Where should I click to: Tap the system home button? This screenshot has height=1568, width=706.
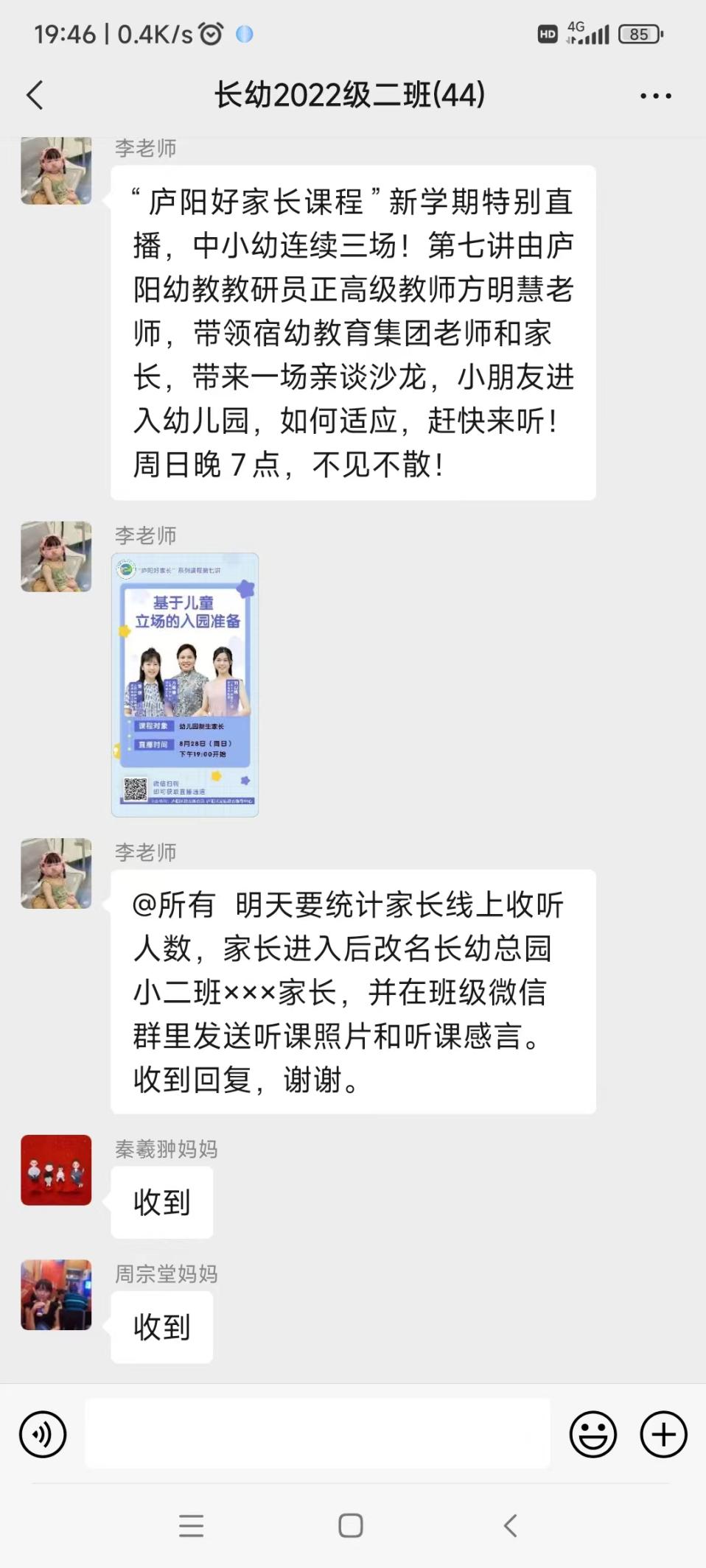coord(351,1525)
